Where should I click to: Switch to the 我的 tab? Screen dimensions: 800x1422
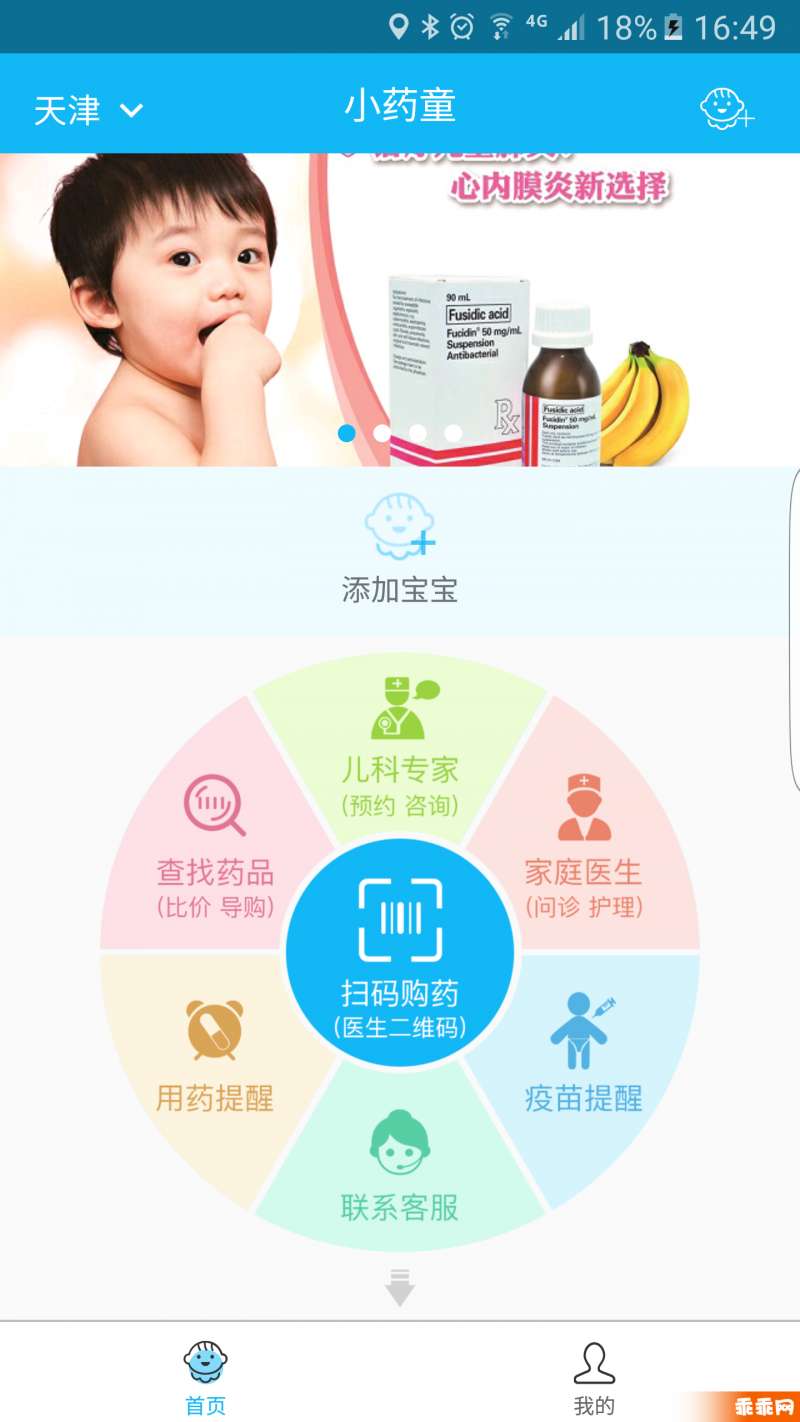pos(594,1375)
